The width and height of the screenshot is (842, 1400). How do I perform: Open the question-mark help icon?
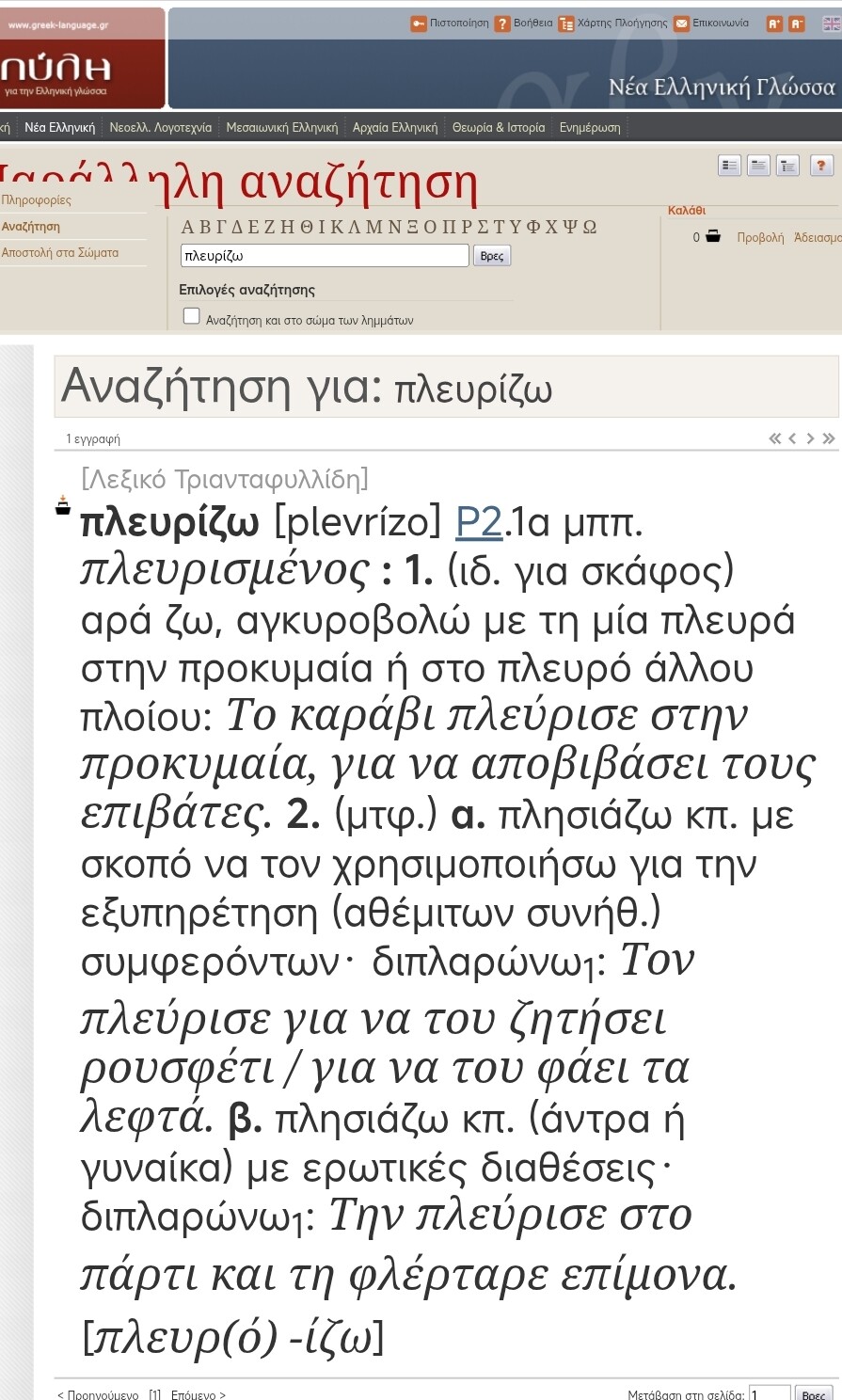821,167
